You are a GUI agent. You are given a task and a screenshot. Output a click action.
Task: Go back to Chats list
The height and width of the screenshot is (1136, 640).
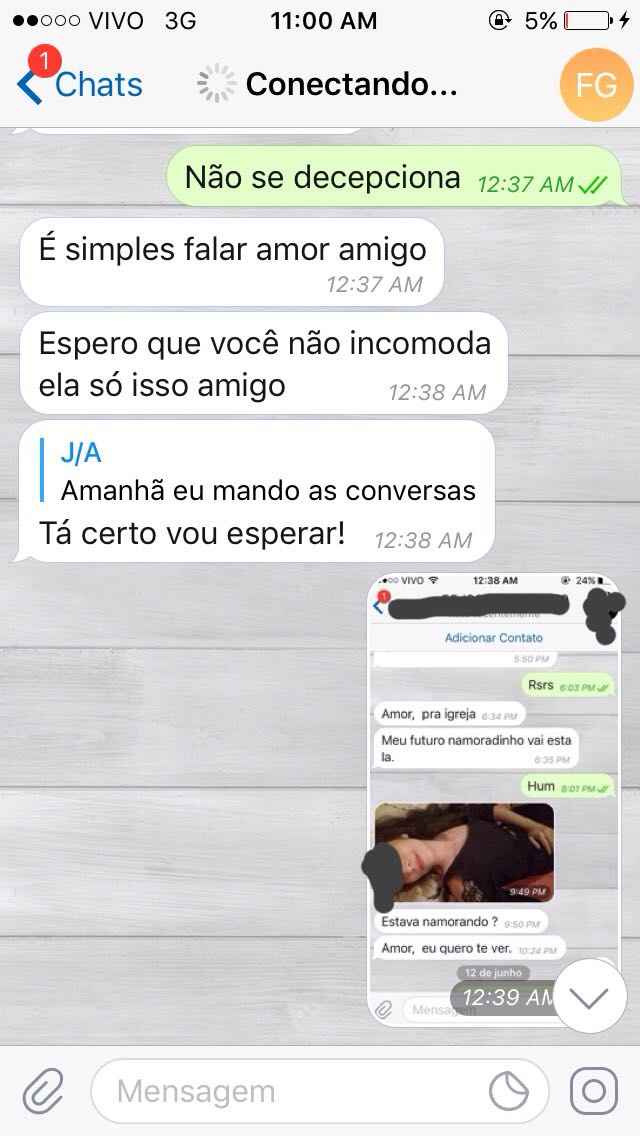80,86
